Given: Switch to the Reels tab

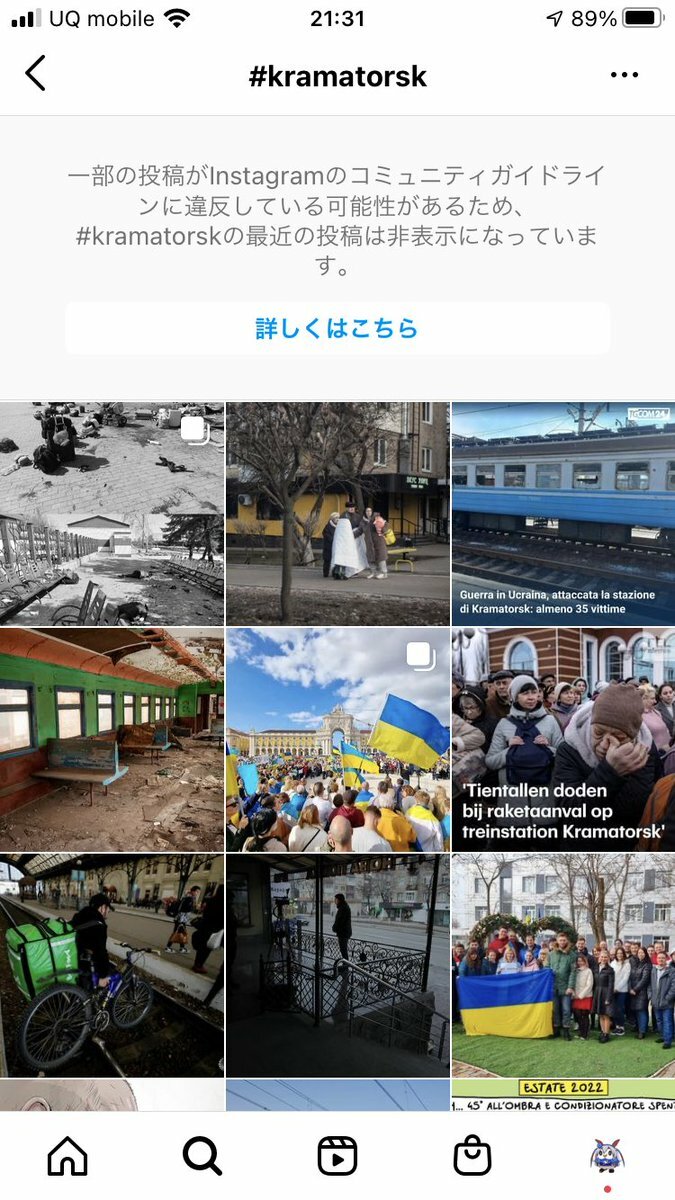Looking at the screenshot, I should (337, 1156).
